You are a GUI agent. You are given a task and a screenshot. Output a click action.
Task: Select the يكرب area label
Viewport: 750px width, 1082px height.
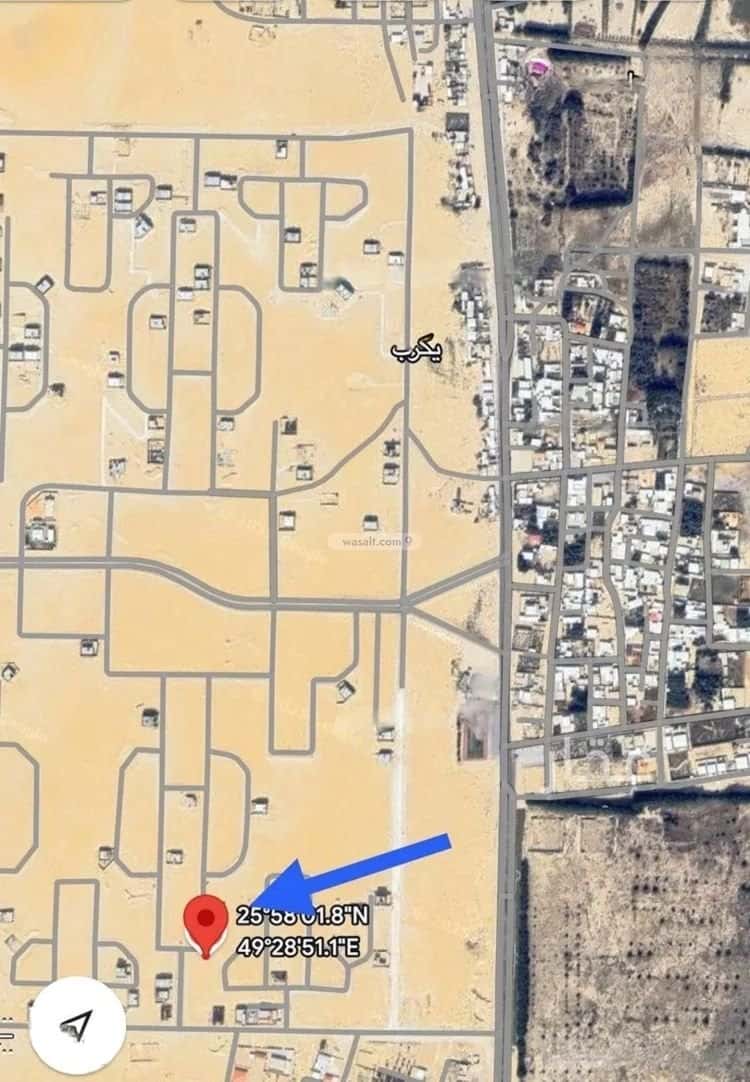coord(414,352)
